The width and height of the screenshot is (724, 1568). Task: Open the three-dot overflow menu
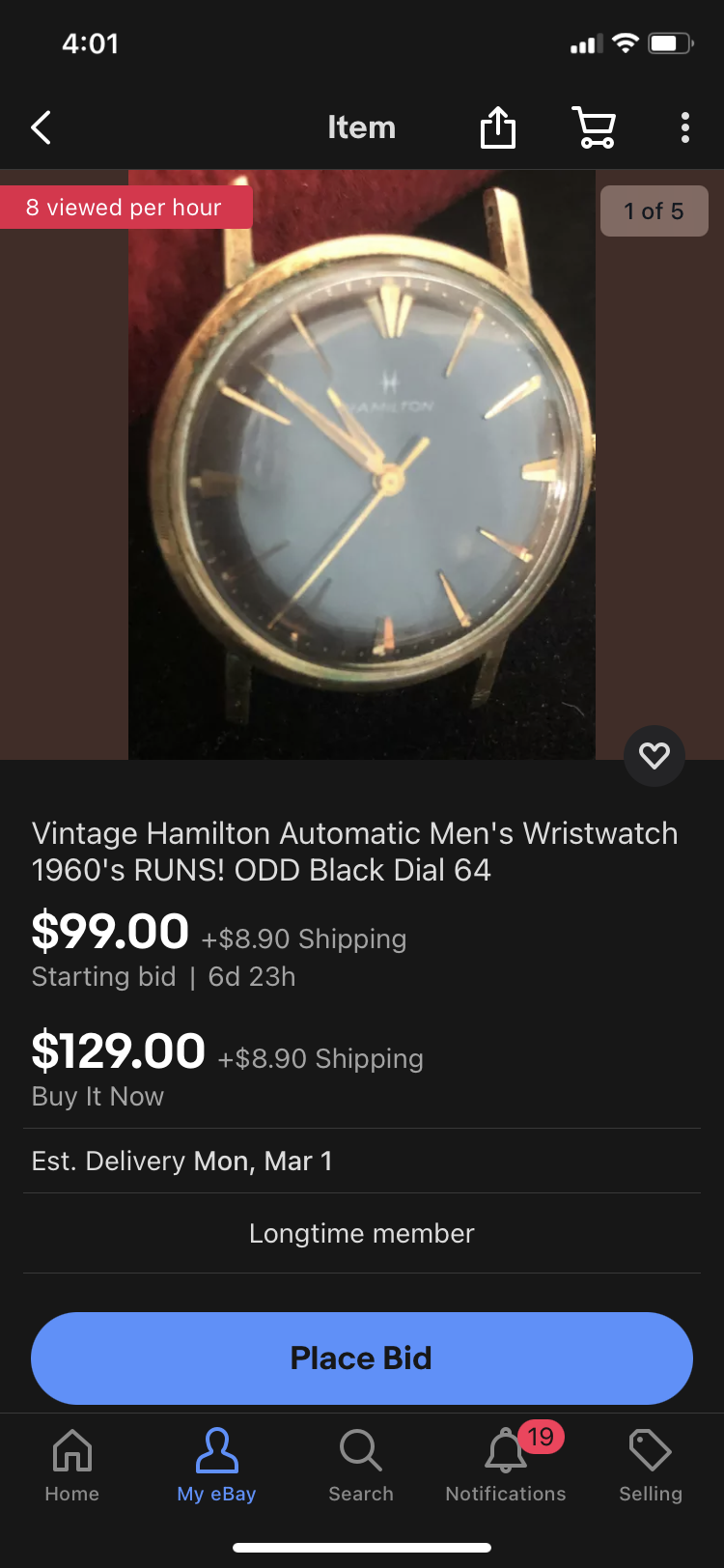[x=684, y=127]
